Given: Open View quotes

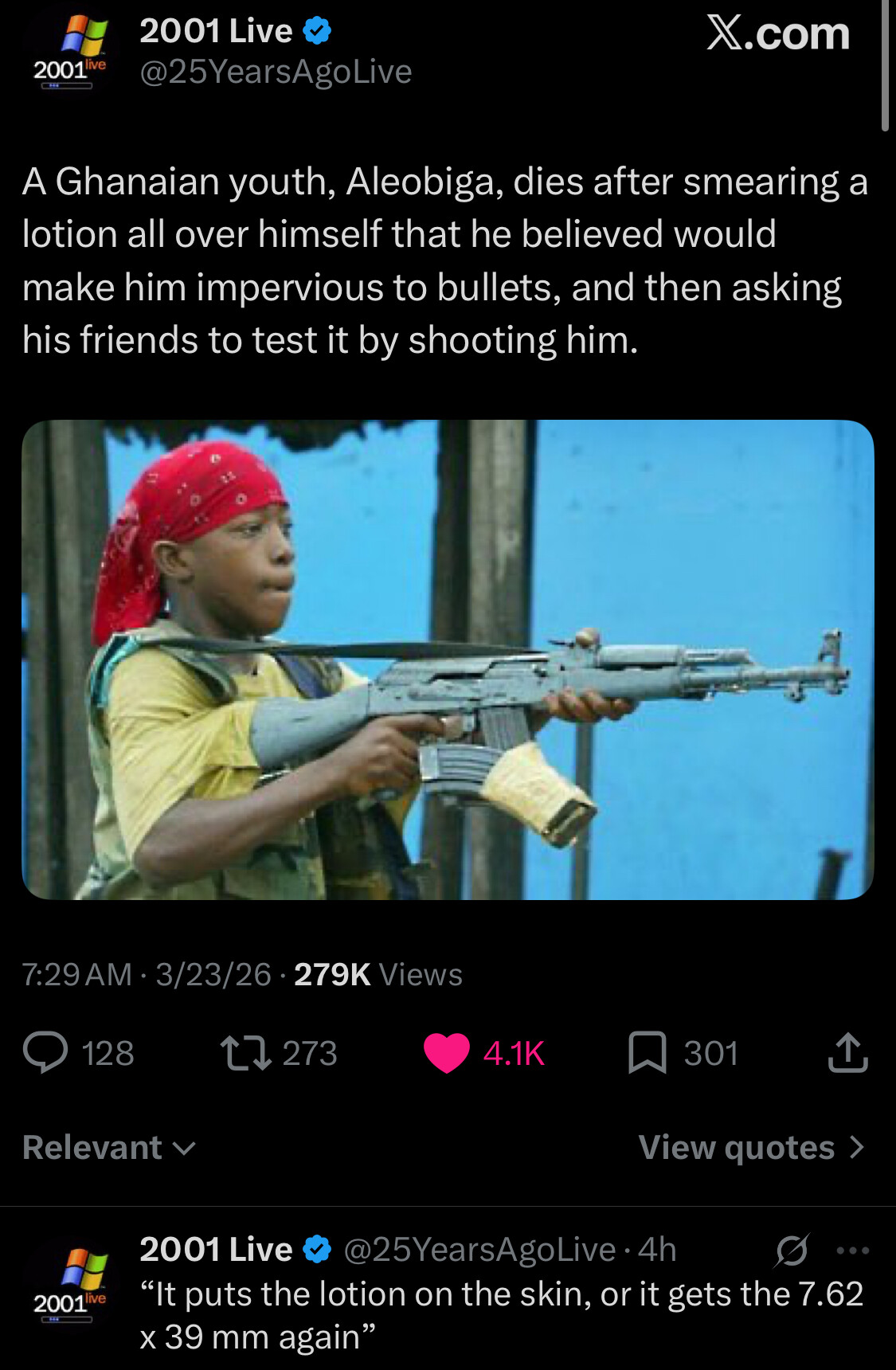Looking at the screenshot, I should click(751, 1148).
